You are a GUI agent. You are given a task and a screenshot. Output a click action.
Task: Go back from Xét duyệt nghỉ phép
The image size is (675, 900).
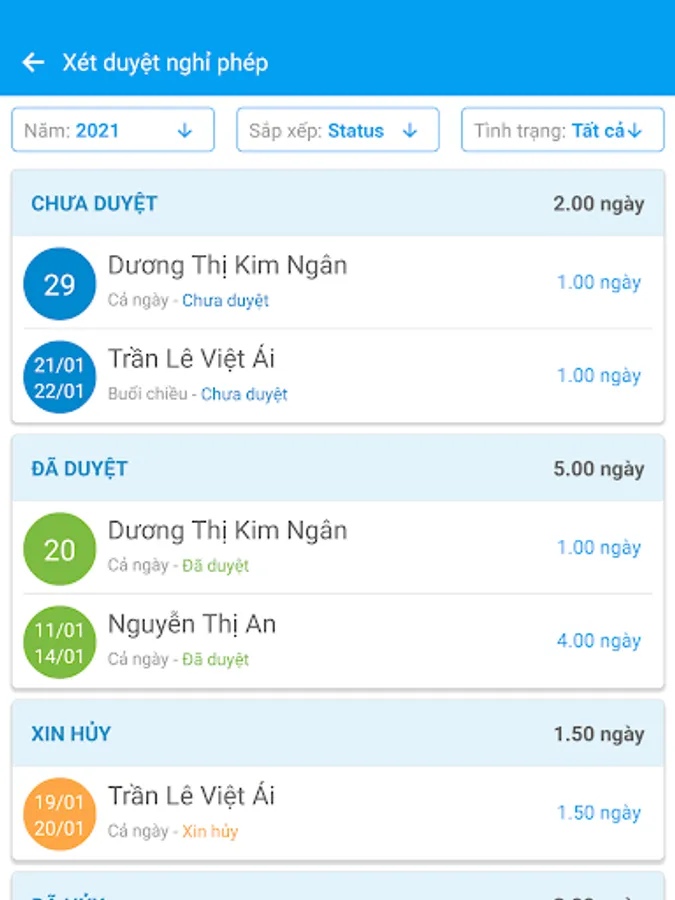pyautogui.click(x=34, y=63)
